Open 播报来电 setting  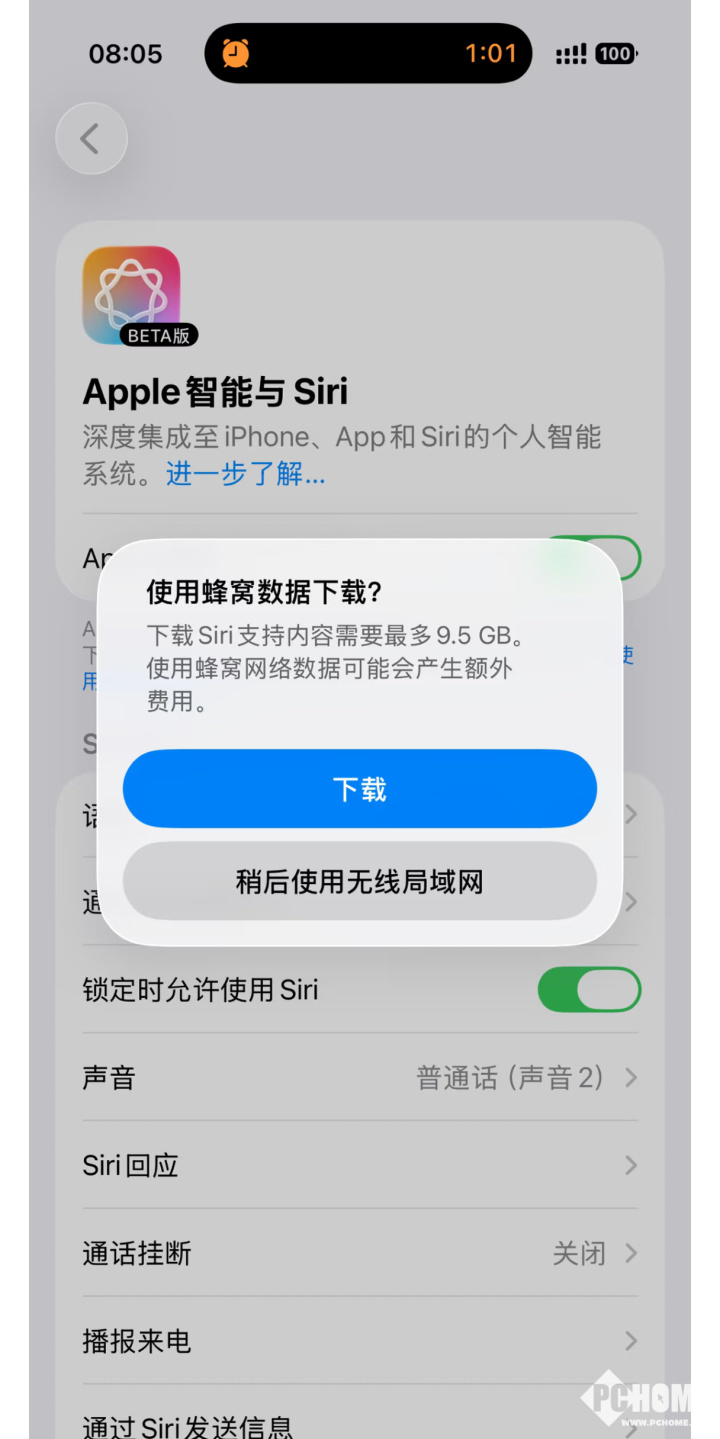coord(359,1341)
